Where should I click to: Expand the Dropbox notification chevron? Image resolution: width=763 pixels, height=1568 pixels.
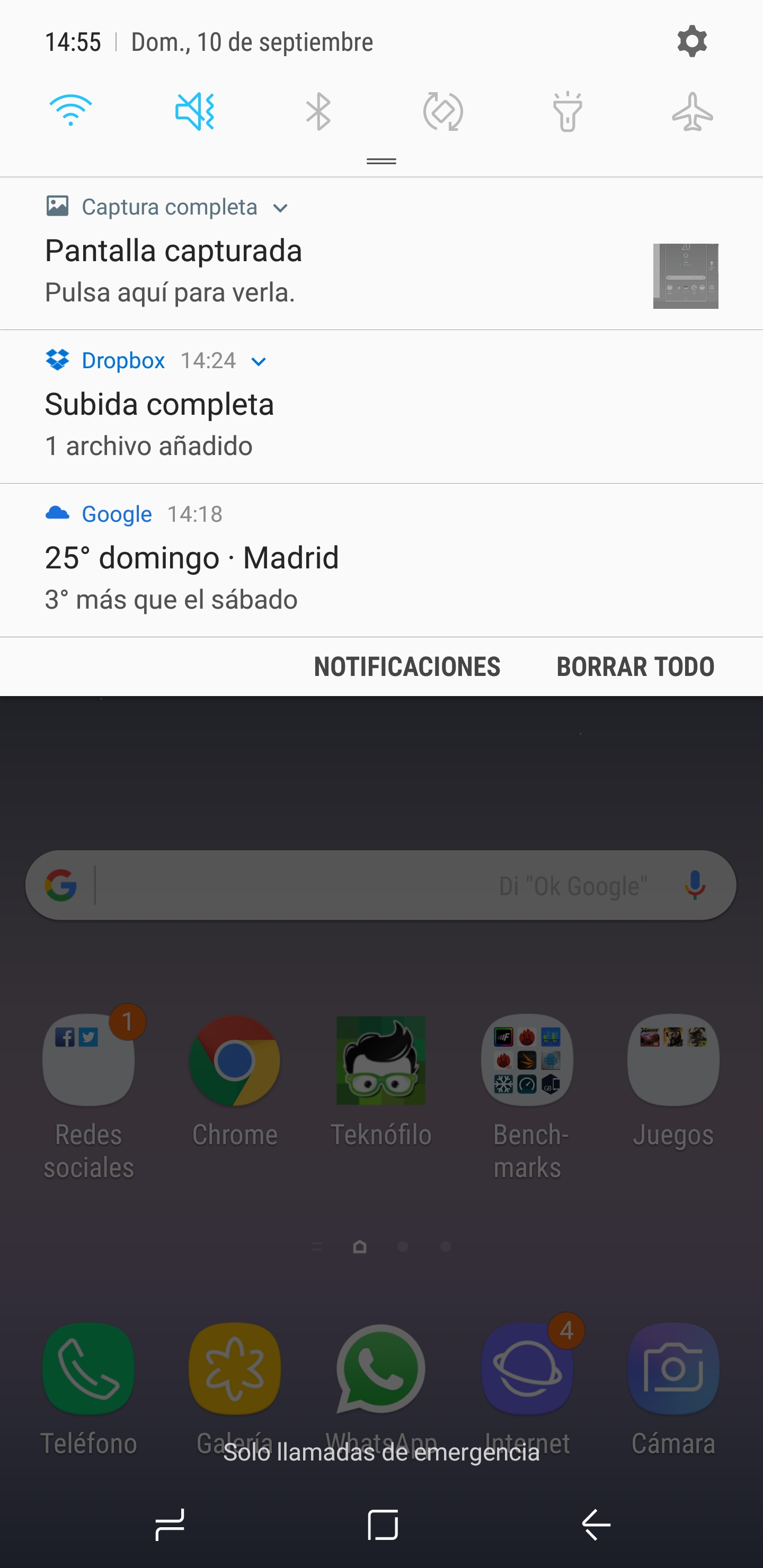[x=259, y=362]
